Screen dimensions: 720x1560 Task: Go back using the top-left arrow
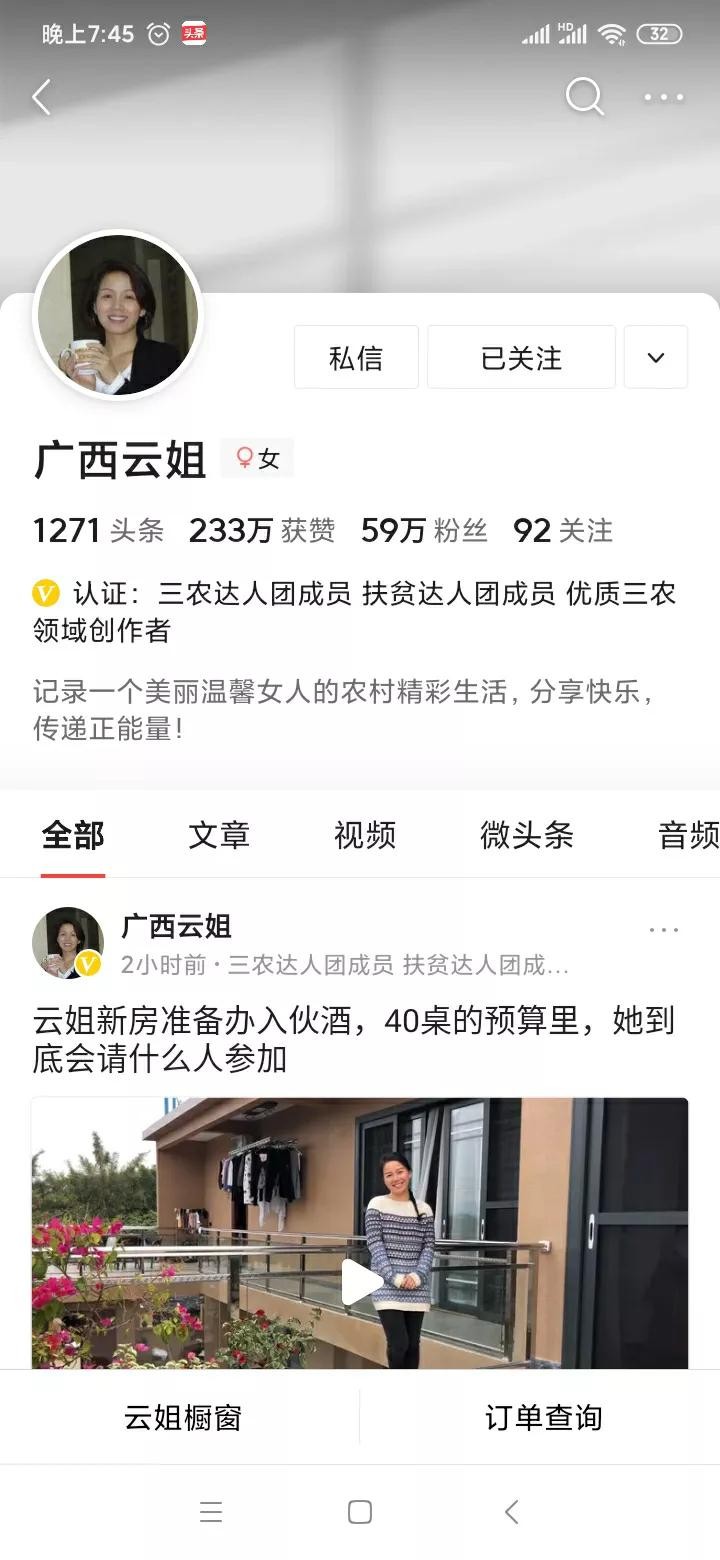[x=41, y=98]
